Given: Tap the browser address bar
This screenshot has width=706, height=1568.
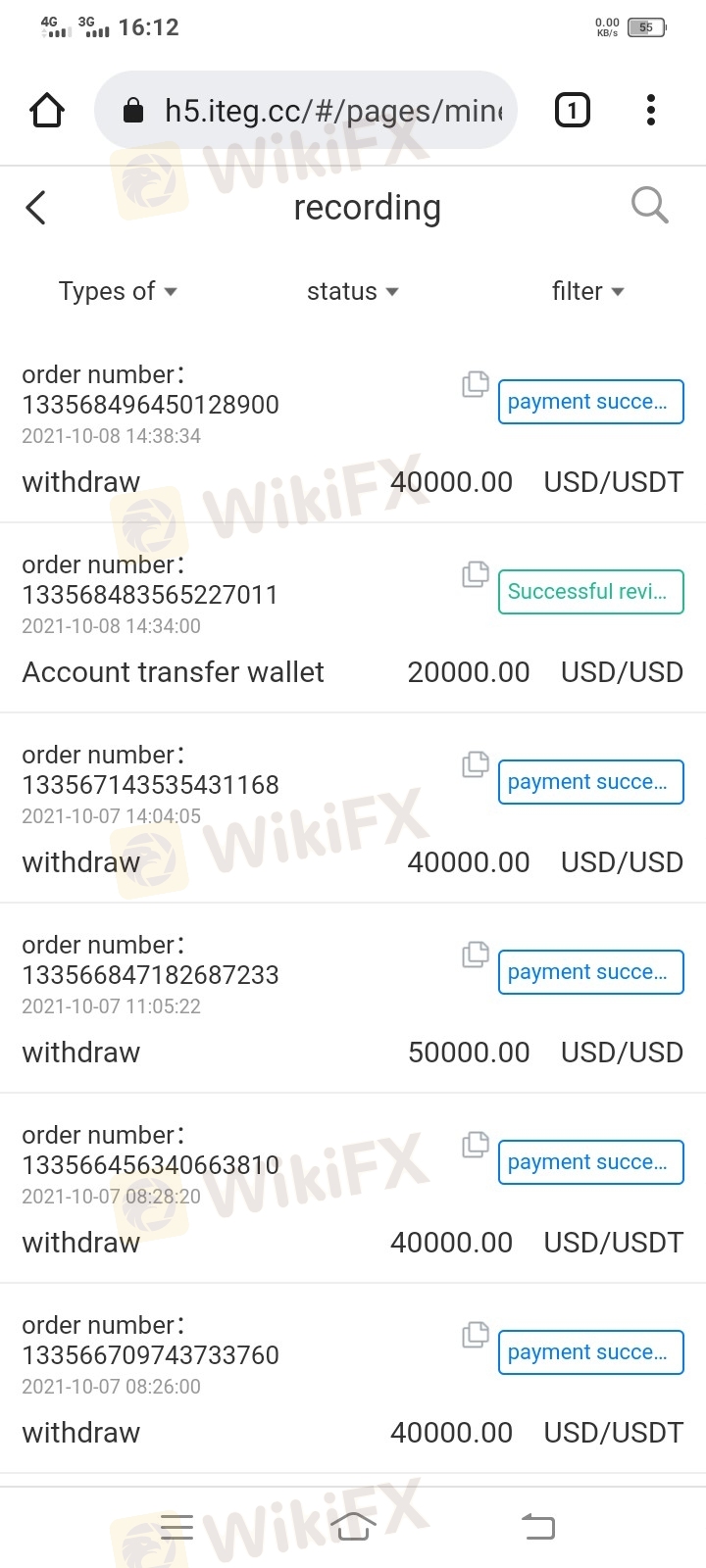Looking at the screenshot, I should tap(306, 110).
